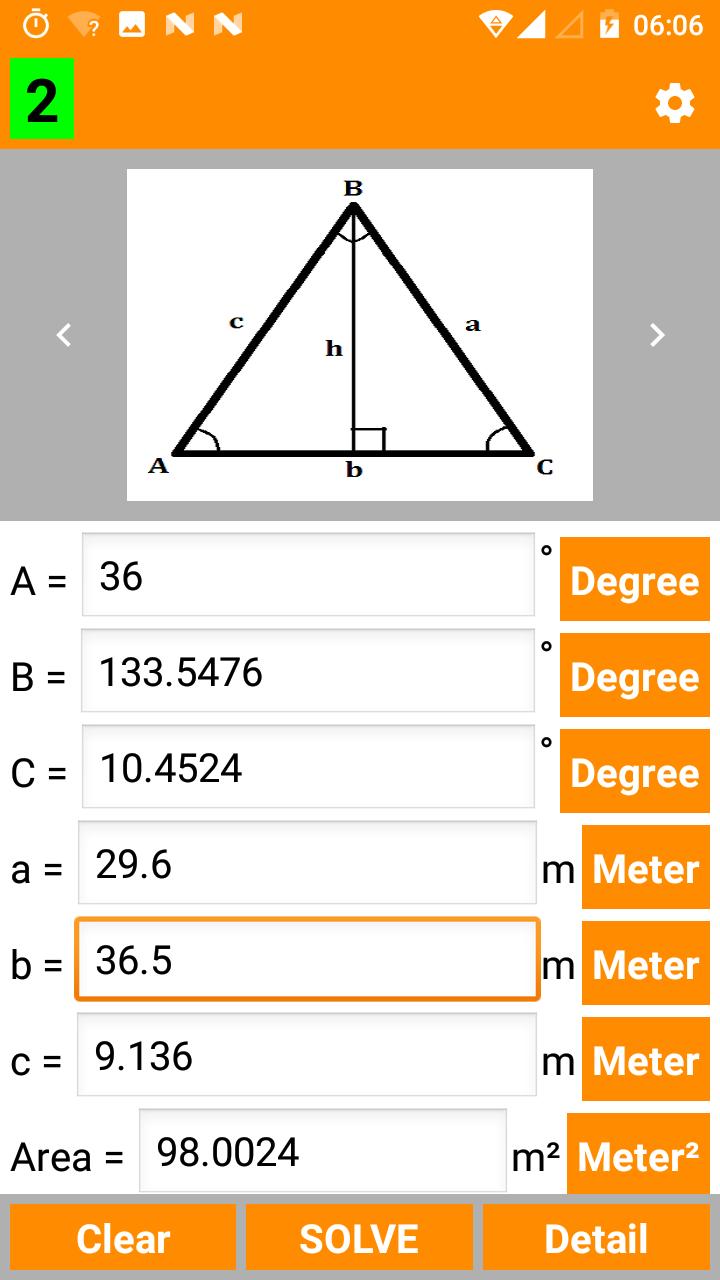Show the solution Detail

[x=596, y=1238]
